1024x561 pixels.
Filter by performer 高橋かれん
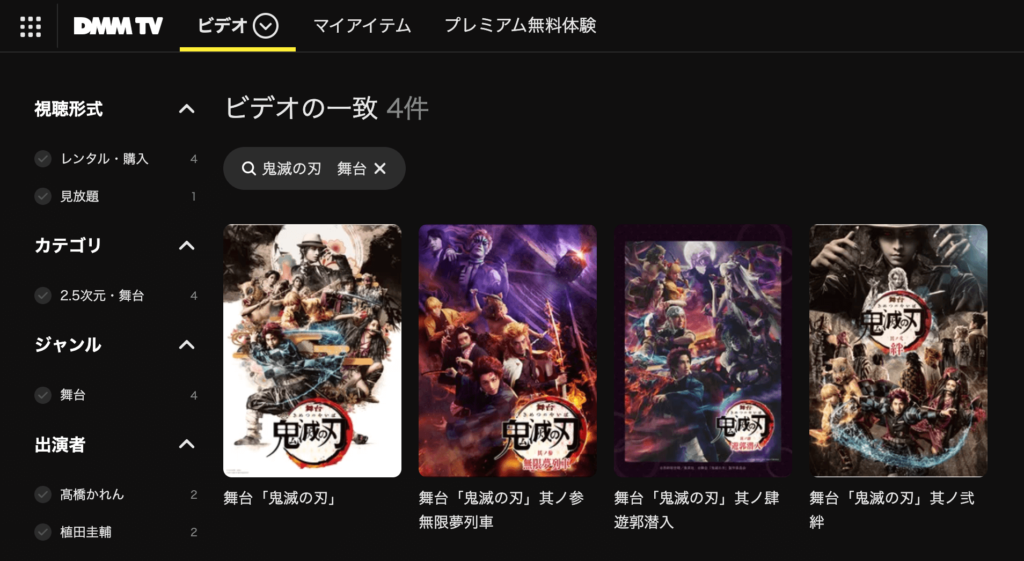[43, 494]
